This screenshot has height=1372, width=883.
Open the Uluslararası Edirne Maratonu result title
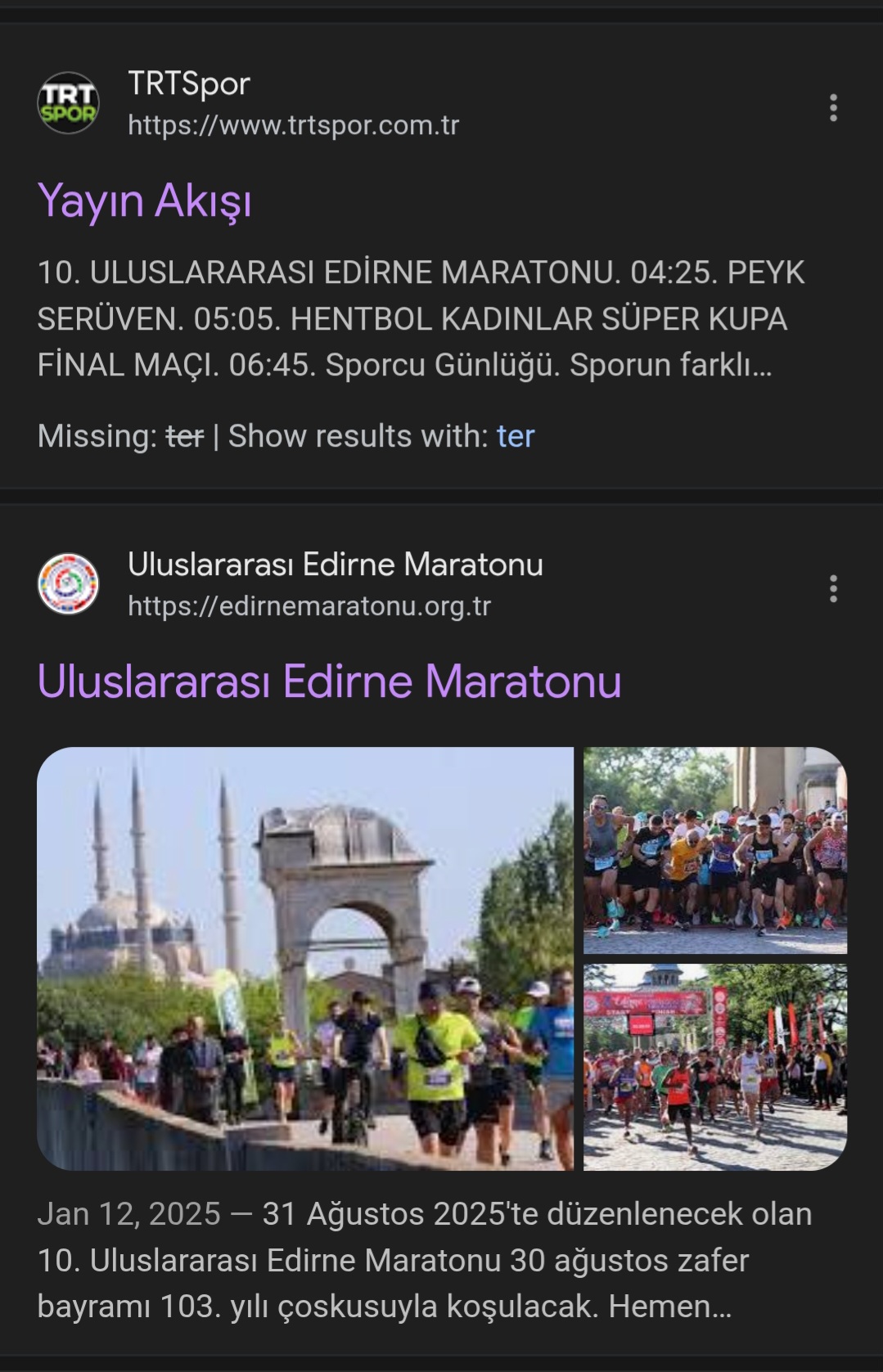329,681
